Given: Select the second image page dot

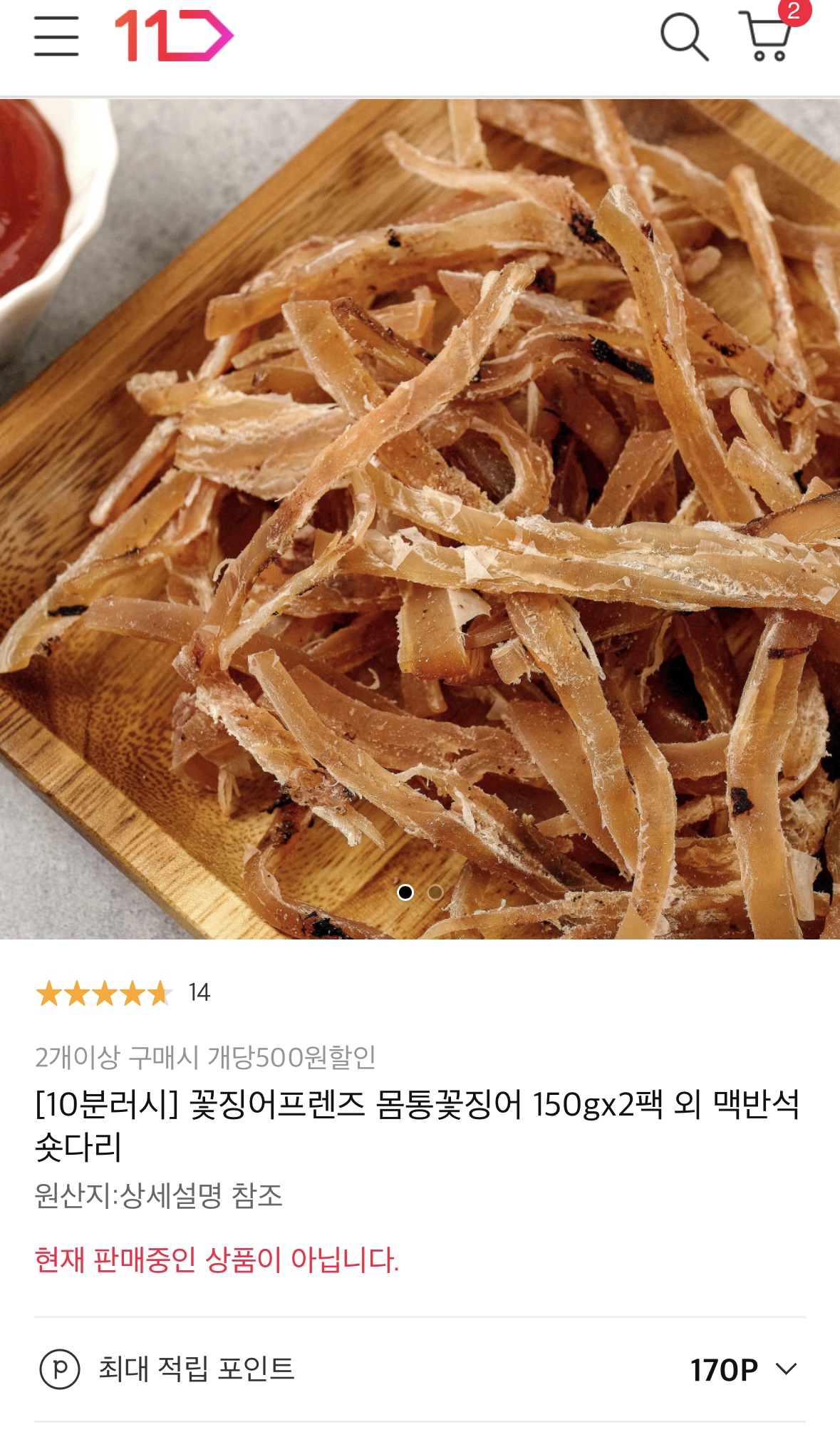Looking at the screenshot, I should pos(435,892).
